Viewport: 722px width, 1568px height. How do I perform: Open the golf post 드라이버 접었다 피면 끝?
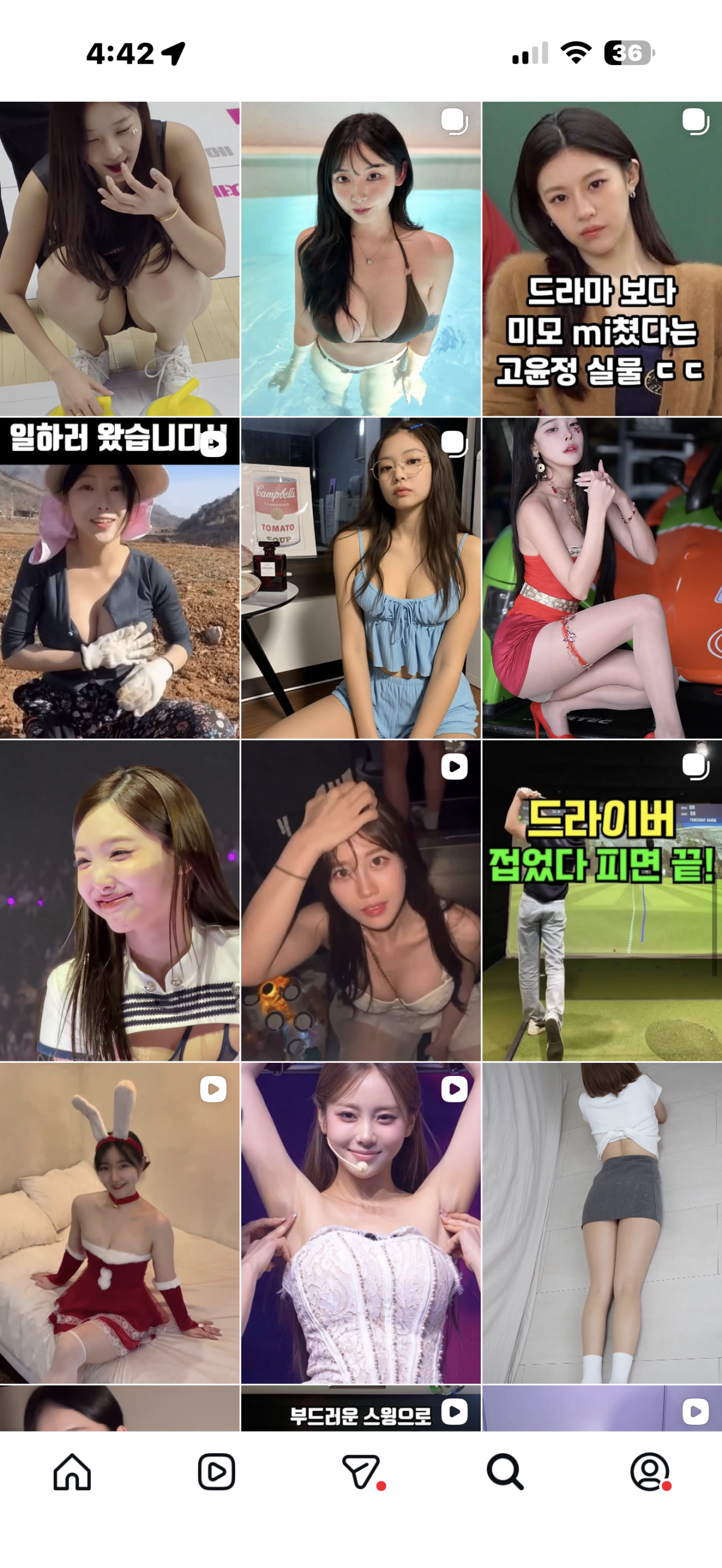(x=602, y=901)
